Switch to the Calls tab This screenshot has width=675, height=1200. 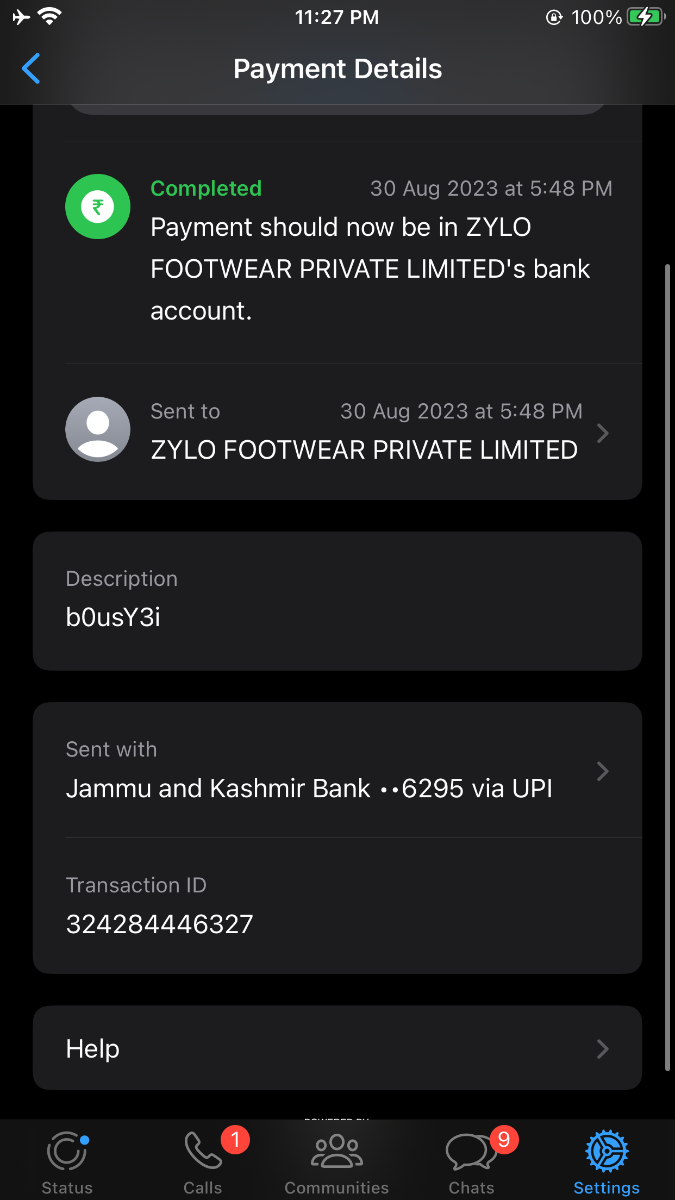point(203,1162)
